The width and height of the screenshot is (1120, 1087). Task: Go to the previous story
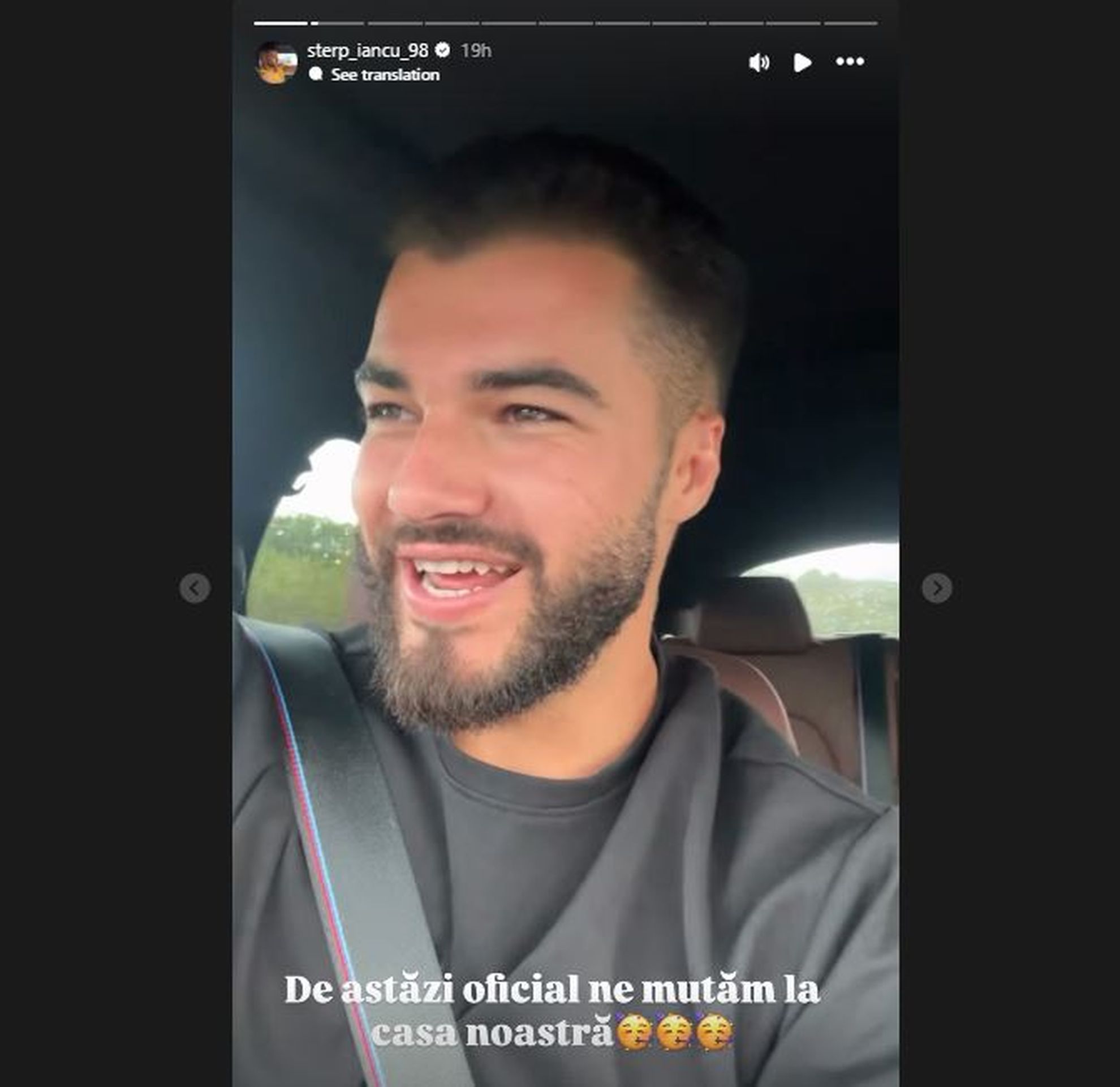tap(195, 587)
